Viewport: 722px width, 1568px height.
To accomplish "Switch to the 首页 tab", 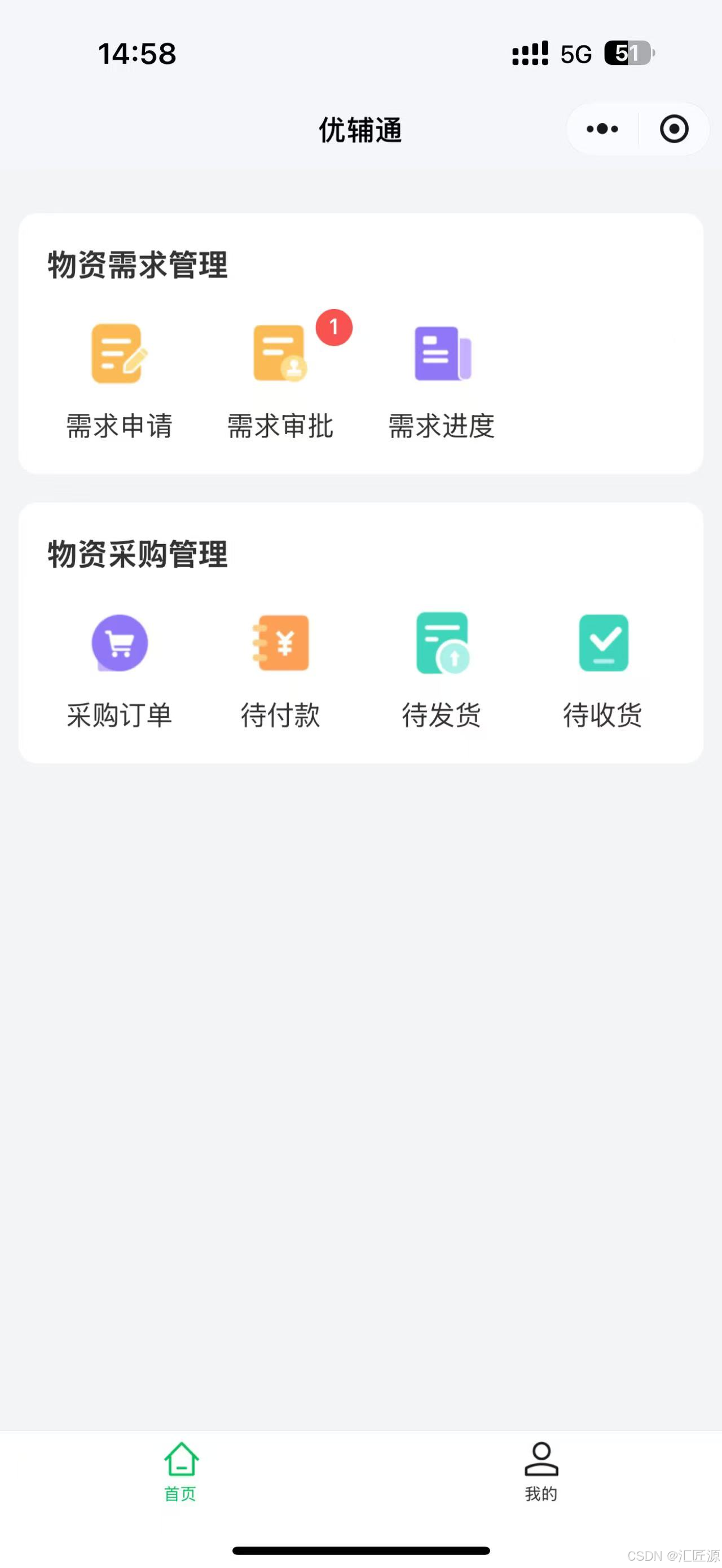I will point(181,1470).
